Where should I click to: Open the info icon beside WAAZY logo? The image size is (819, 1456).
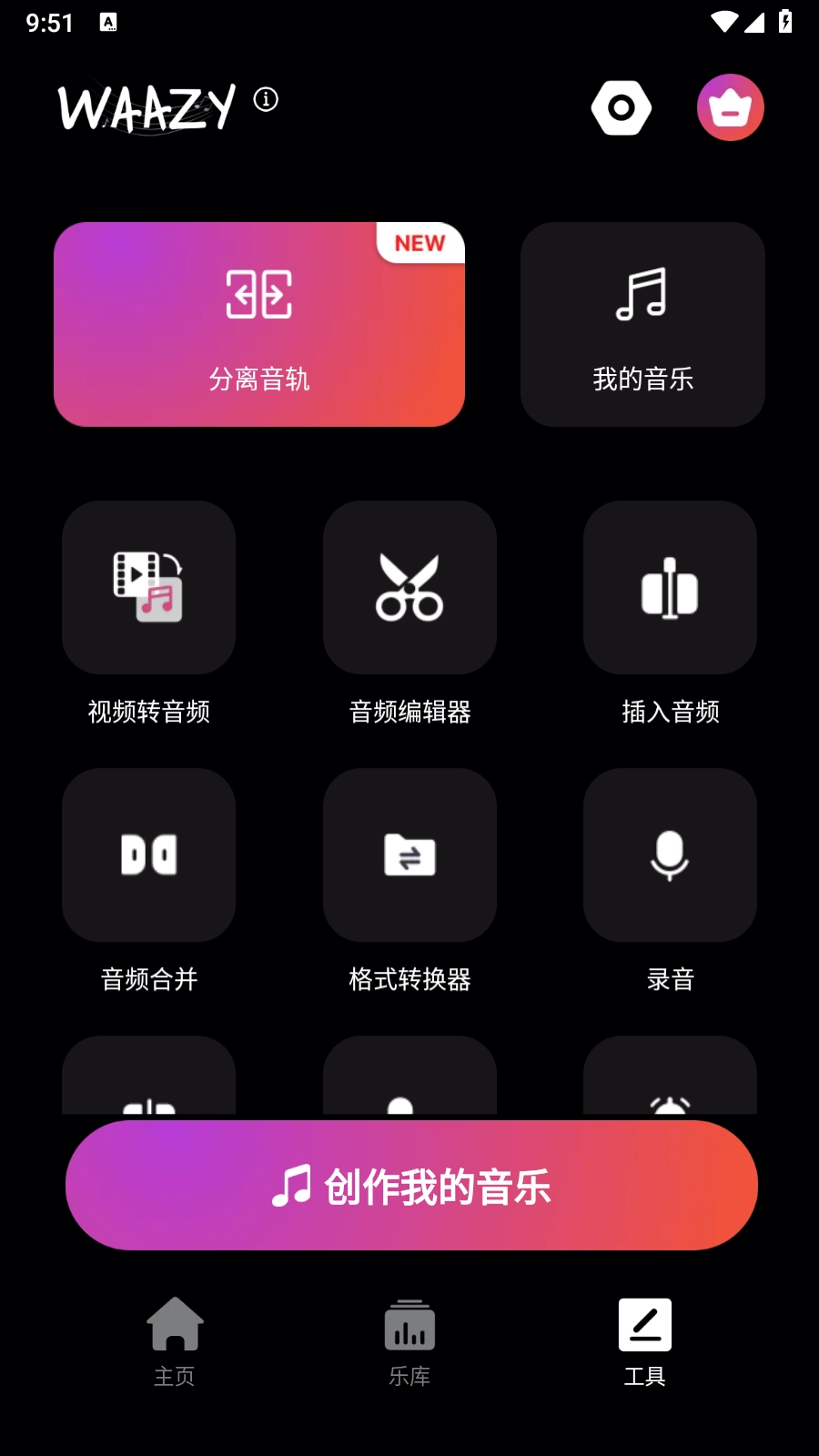click(266, 99)
